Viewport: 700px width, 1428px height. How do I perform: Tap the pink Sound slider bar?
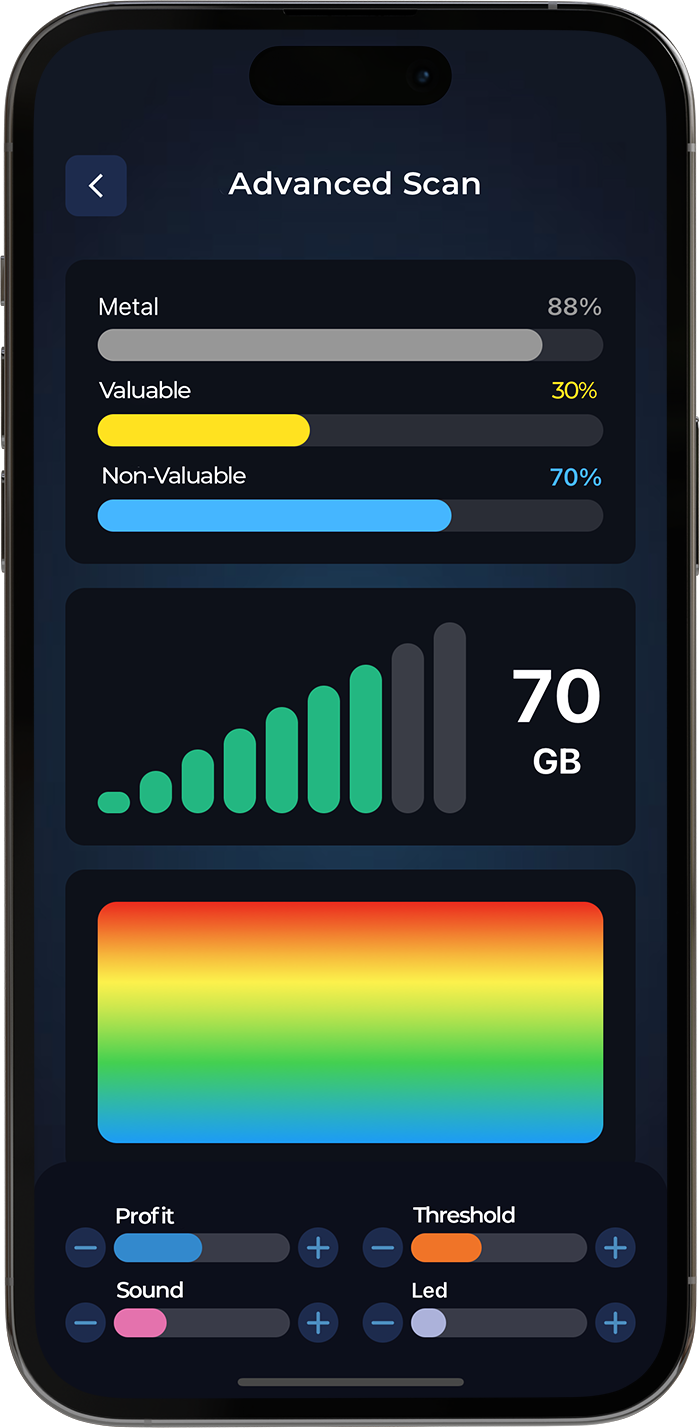(201, 1323)
